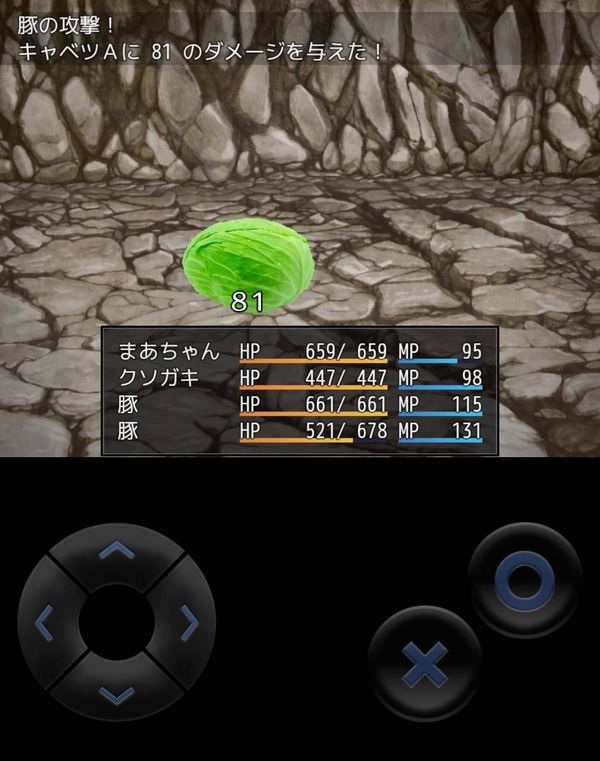Cancel with the X button

tap(425, 663)
